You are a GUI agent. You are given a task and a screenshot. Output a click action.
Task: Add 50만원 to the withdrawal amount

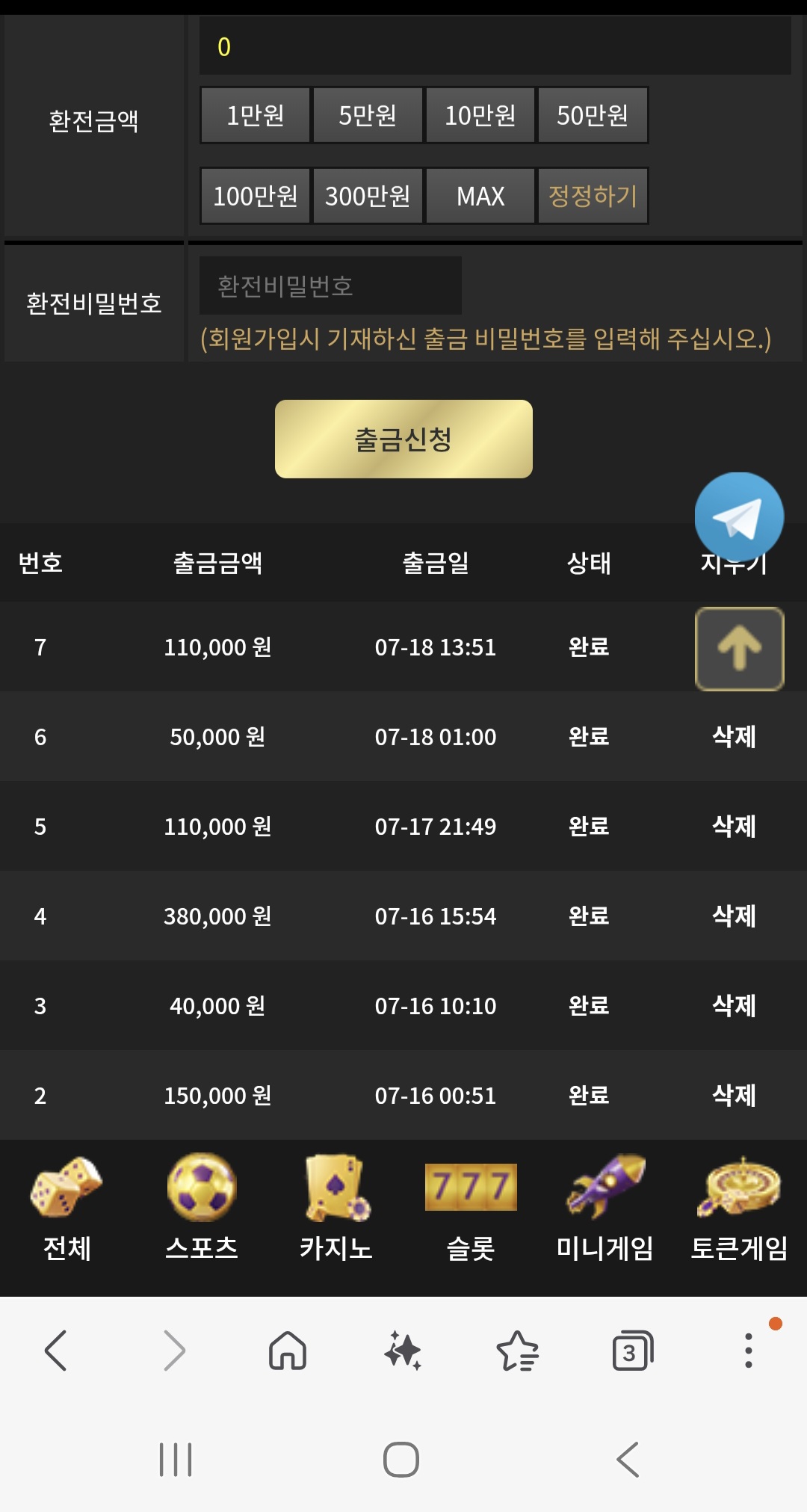point(593,115)
